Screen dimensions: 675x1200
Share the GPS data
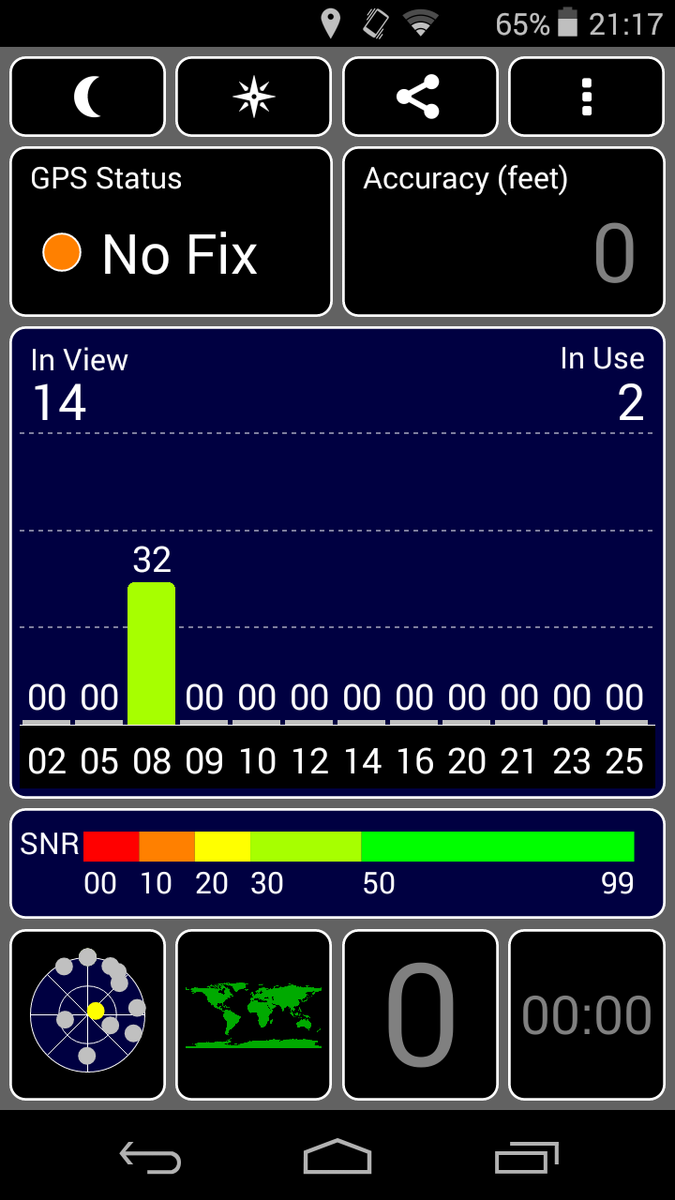click(x=420, y=97)
